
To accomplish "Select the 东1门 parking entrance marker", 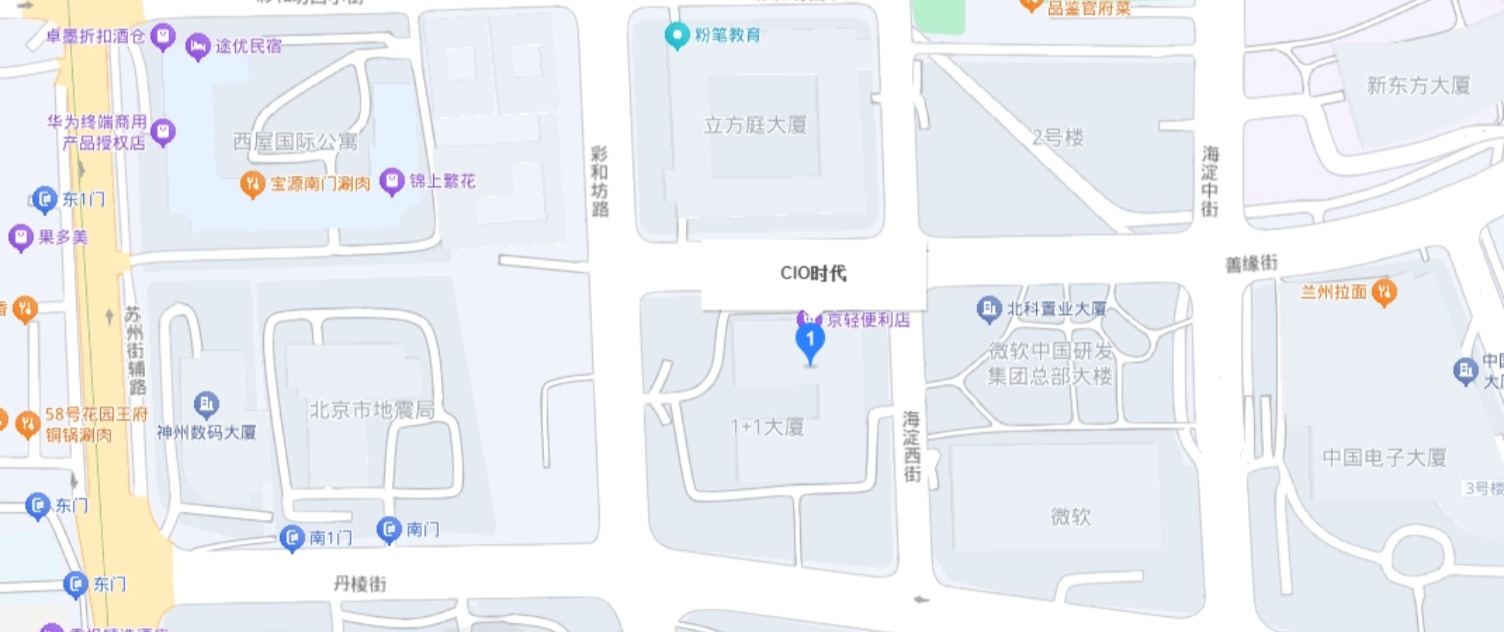I will (x=45, y=199).
